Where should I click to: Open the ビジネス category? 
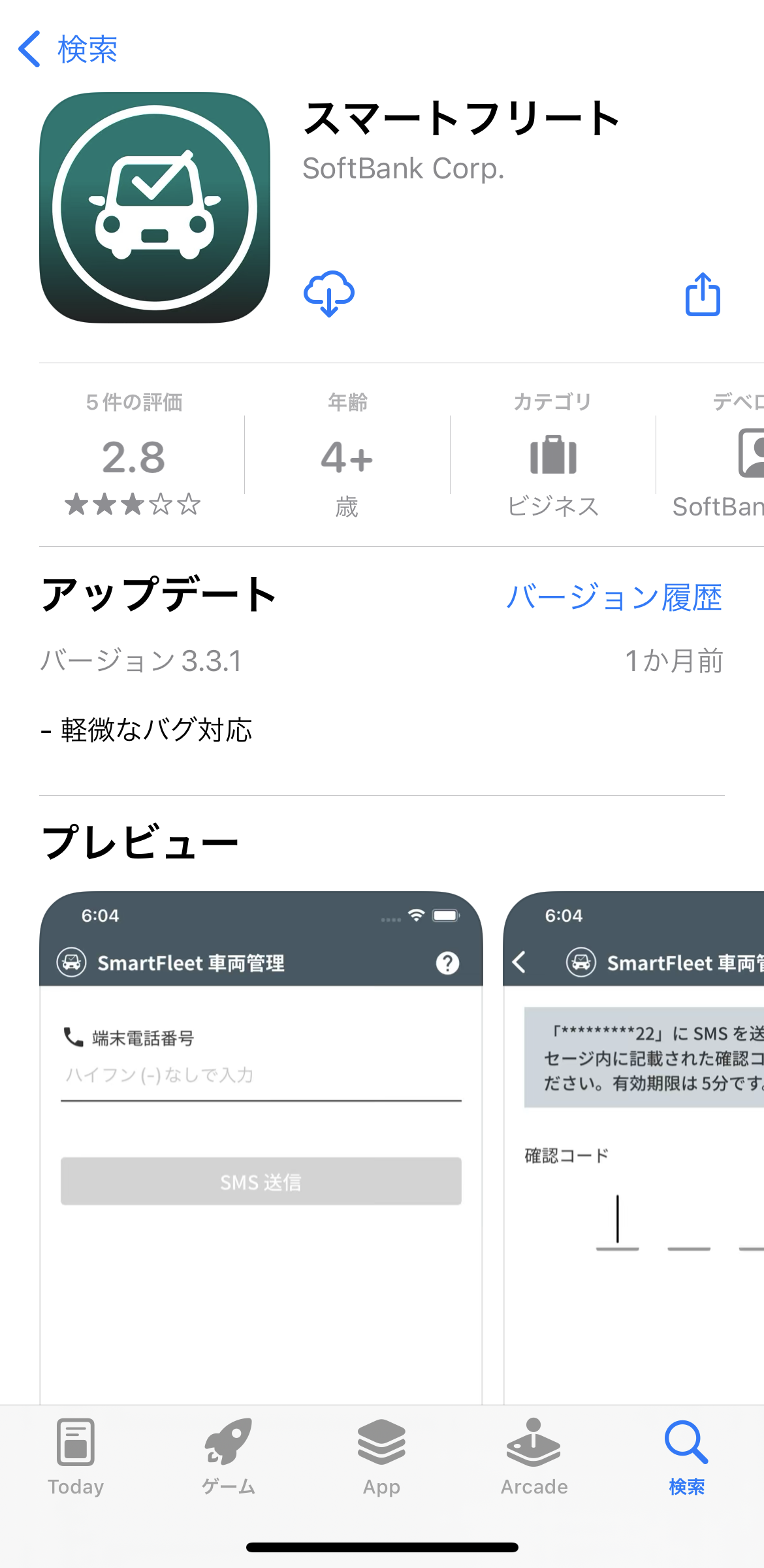[x=552, y=457]
